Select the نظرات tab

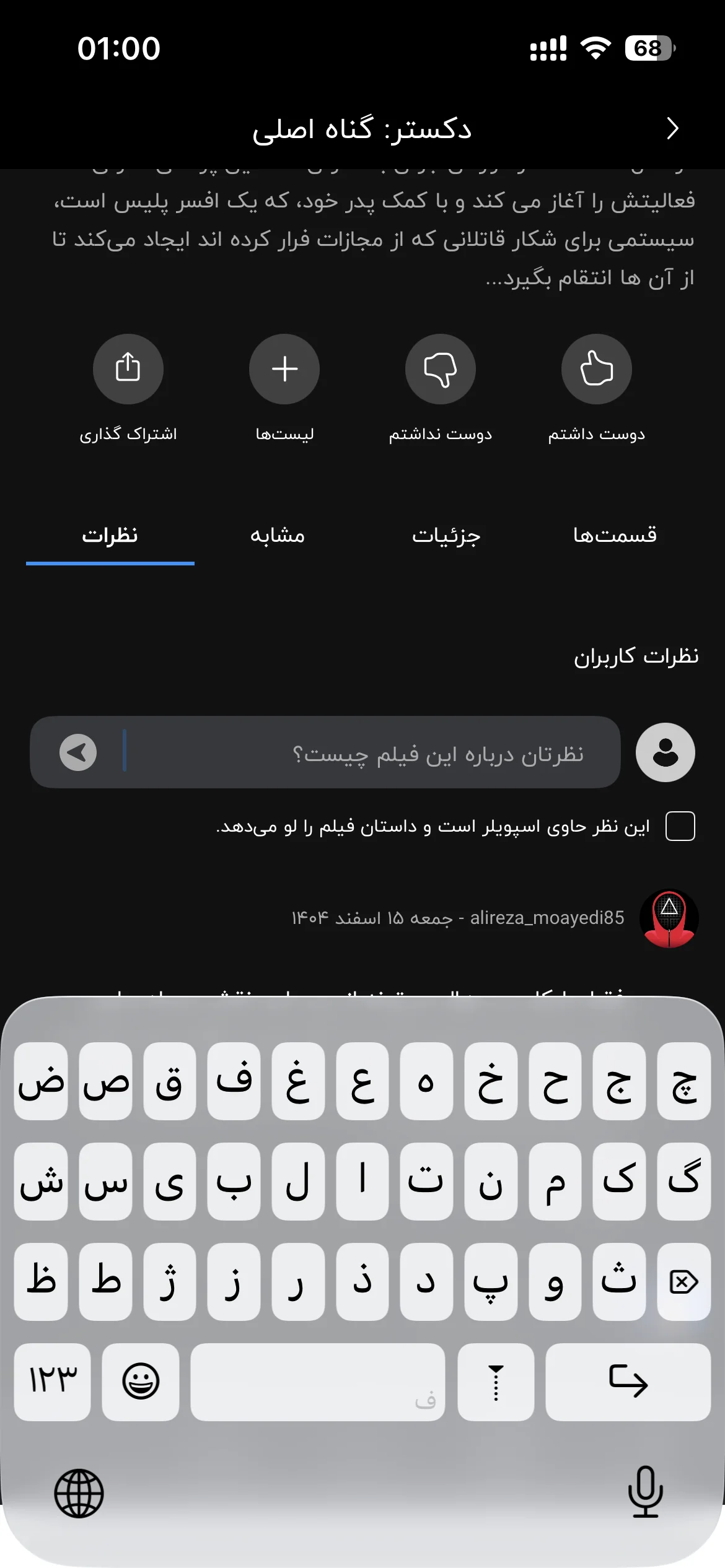[x=110, y=535]
